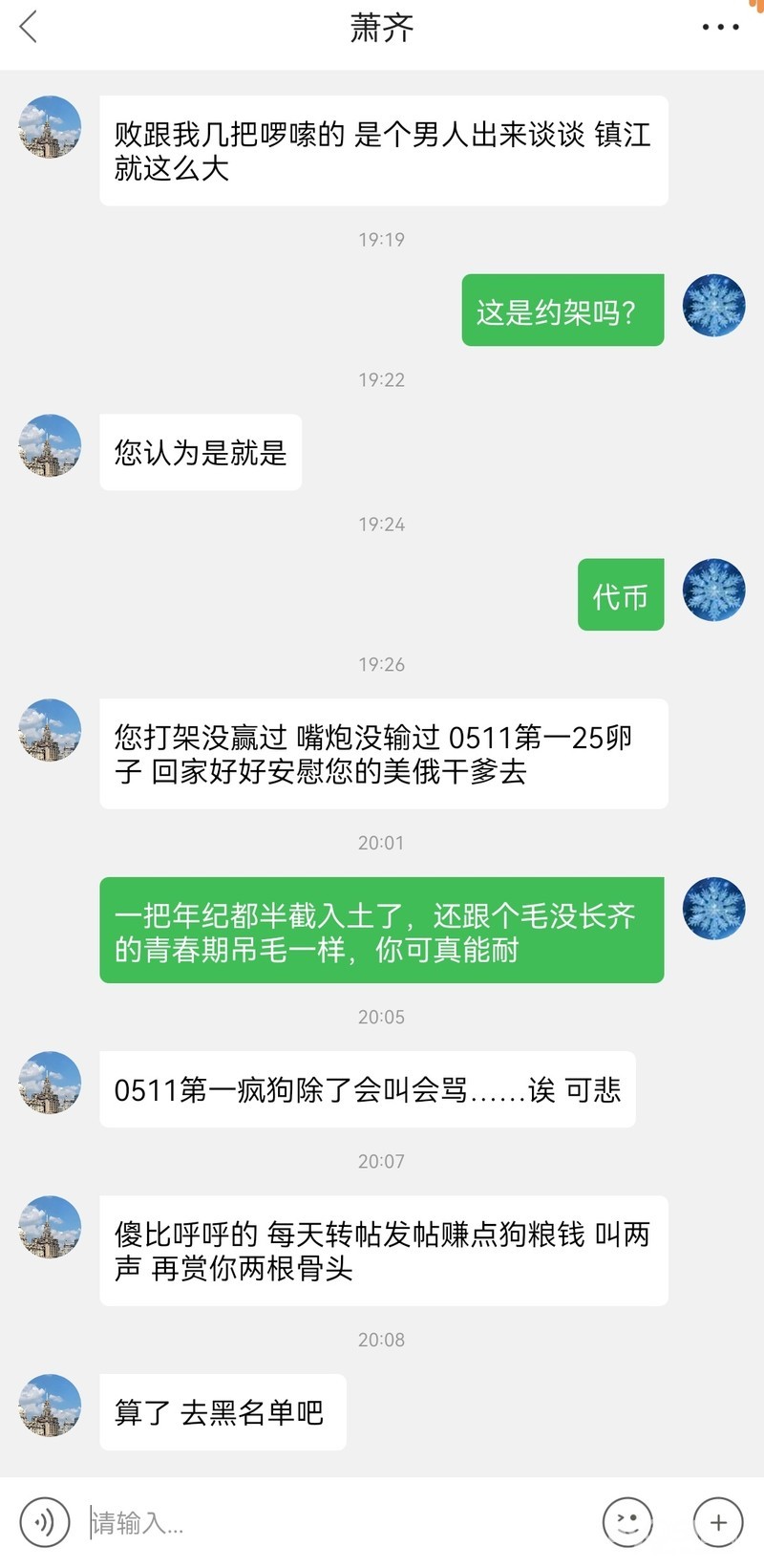Tap the 请输入 message input field
Image resolution: width=764 pixels, height=1568 pixels.
[334, 1521]
